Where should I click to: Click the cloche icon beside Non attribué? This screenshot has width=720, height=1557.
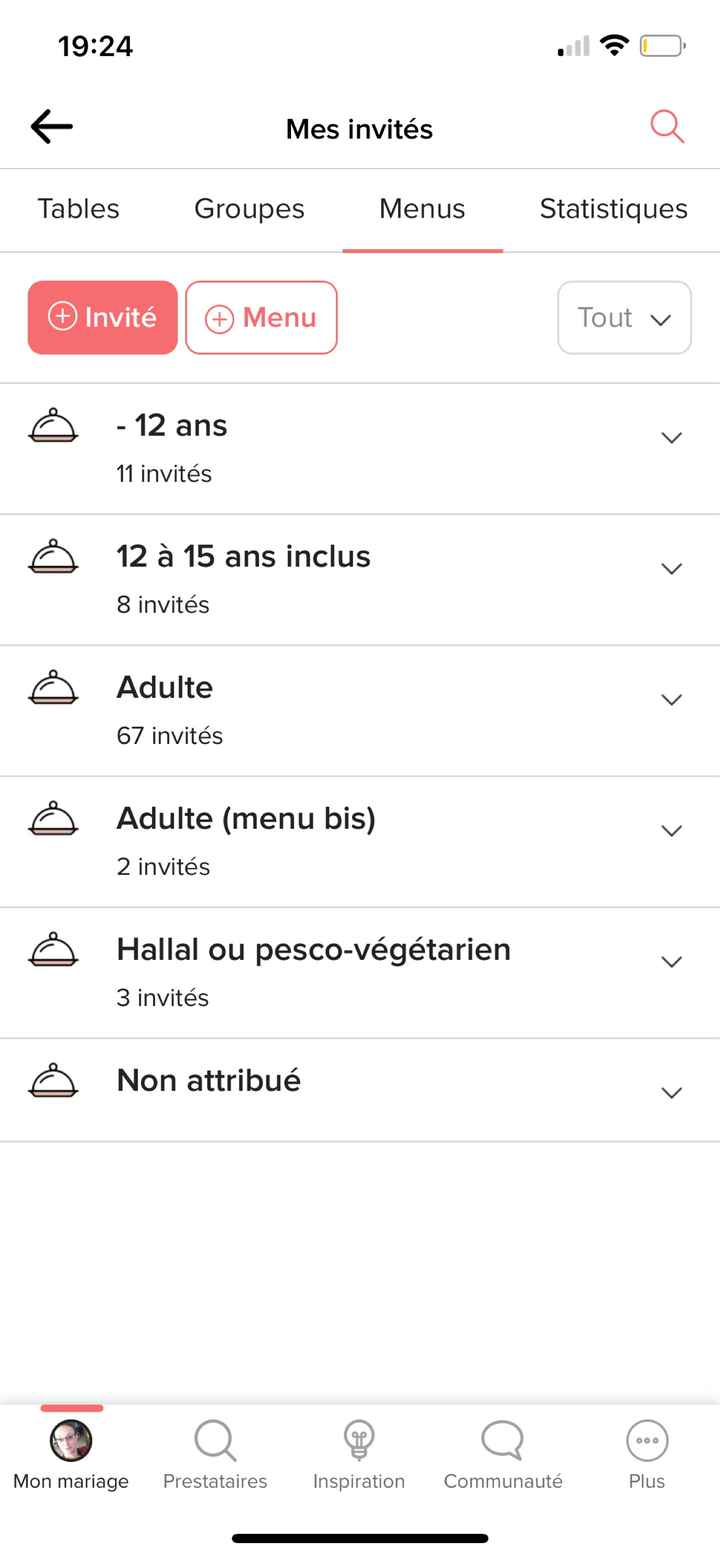pyautogui.click(x=53, y=1081)
